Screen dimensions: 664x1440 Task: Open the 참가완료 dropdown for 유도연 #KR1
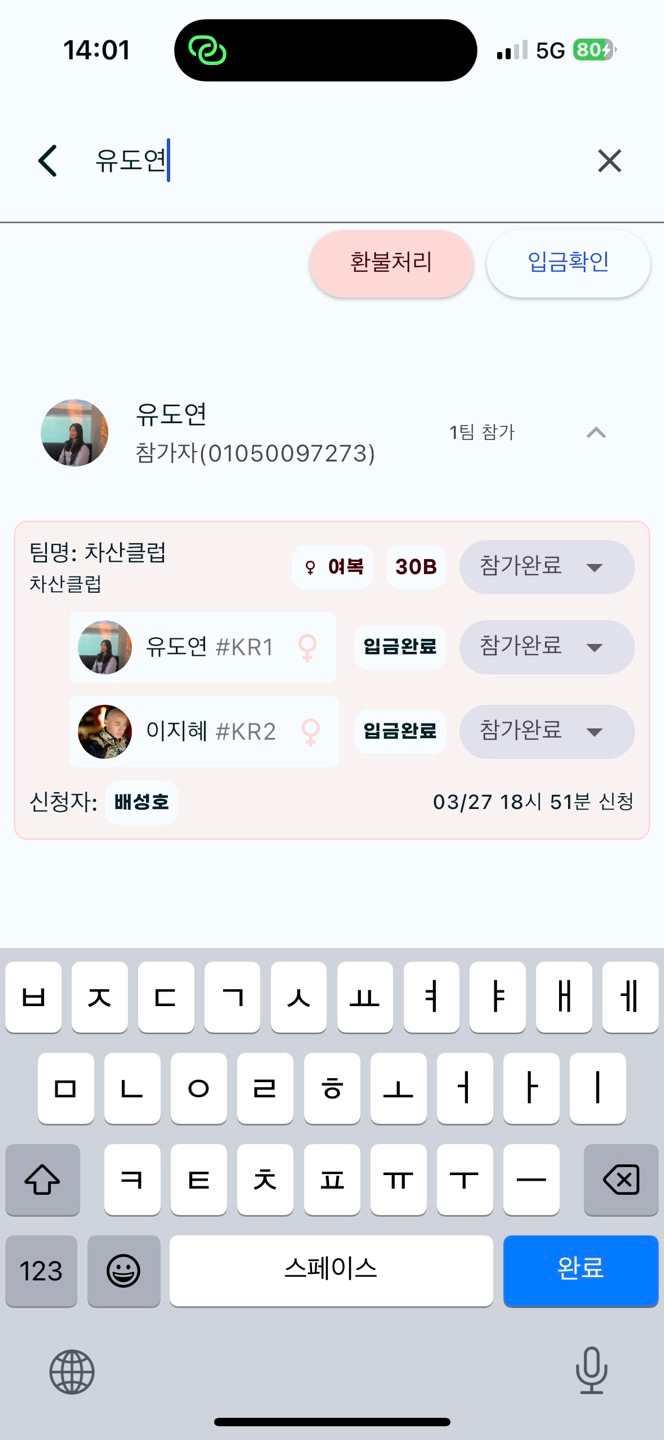[x=547, y=647]
